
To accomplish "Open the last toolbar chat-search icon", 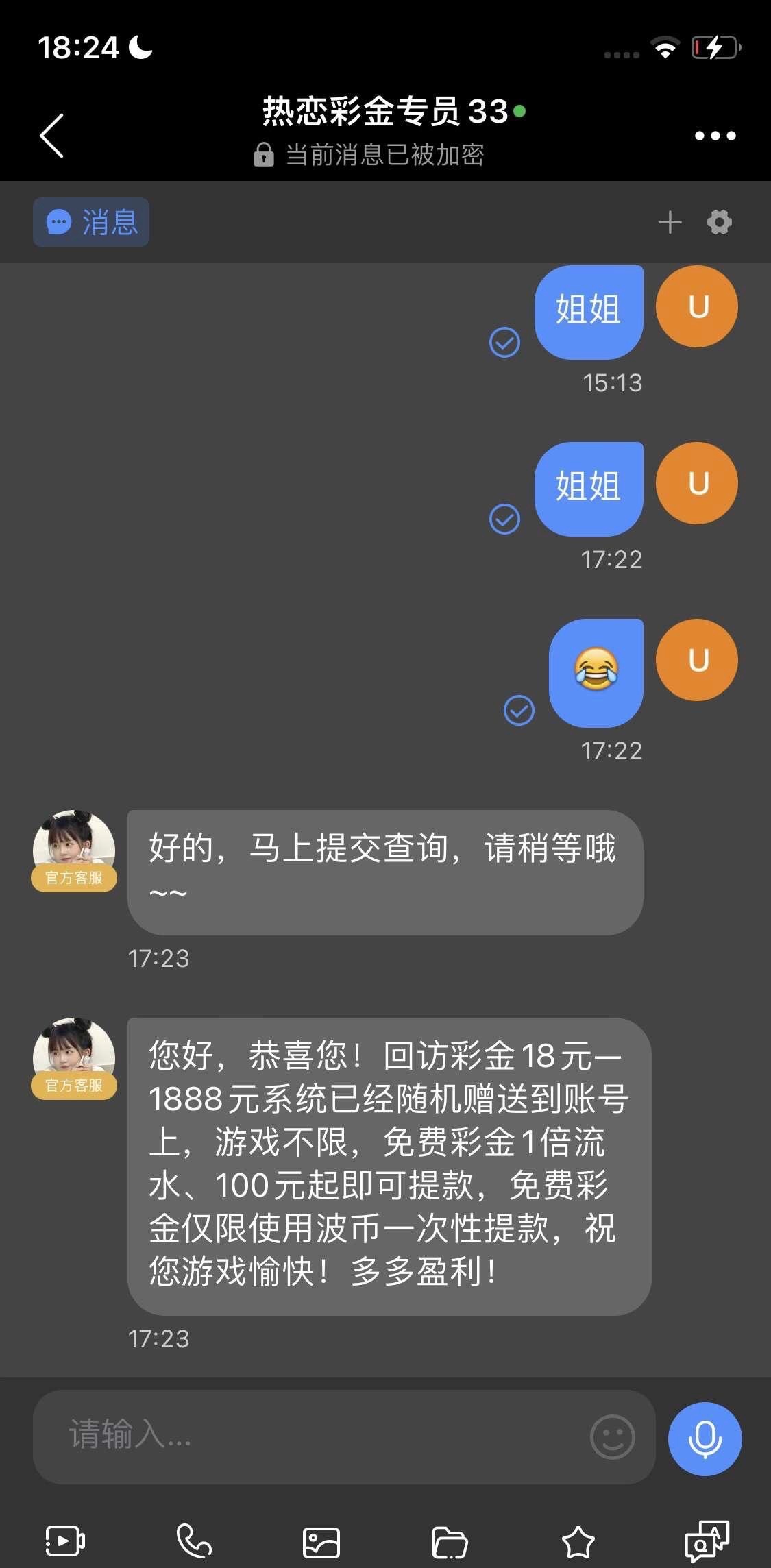I will 707,1542.
